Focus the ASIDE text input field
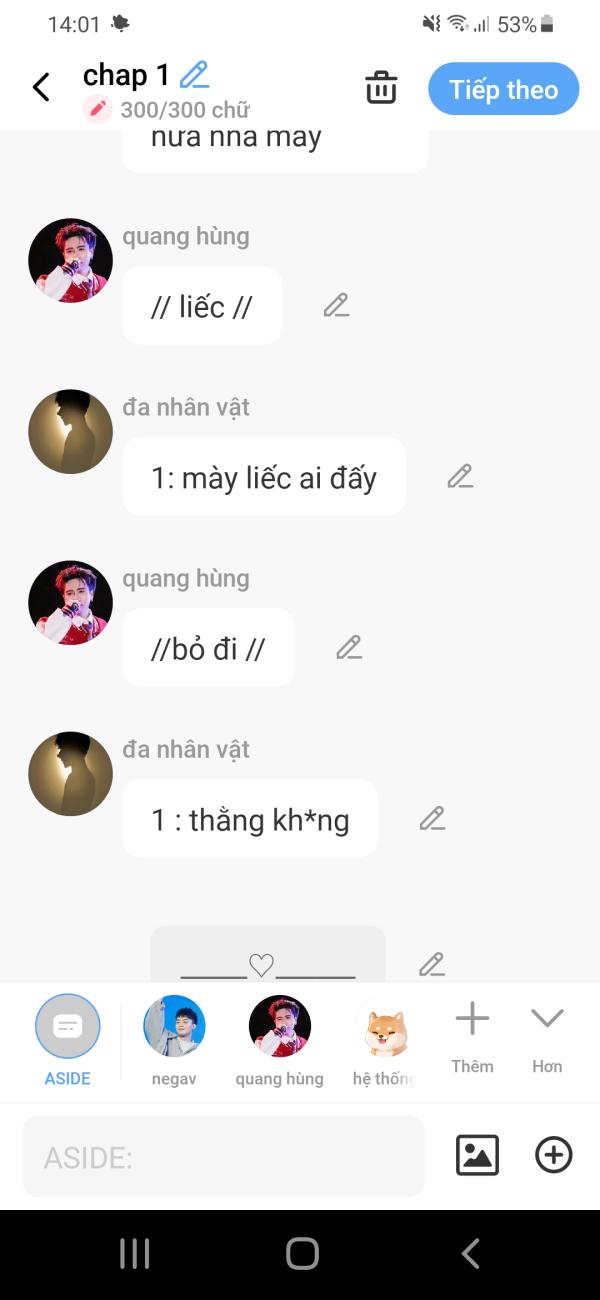The image size is (600, 1300). tap(223, 1157)
